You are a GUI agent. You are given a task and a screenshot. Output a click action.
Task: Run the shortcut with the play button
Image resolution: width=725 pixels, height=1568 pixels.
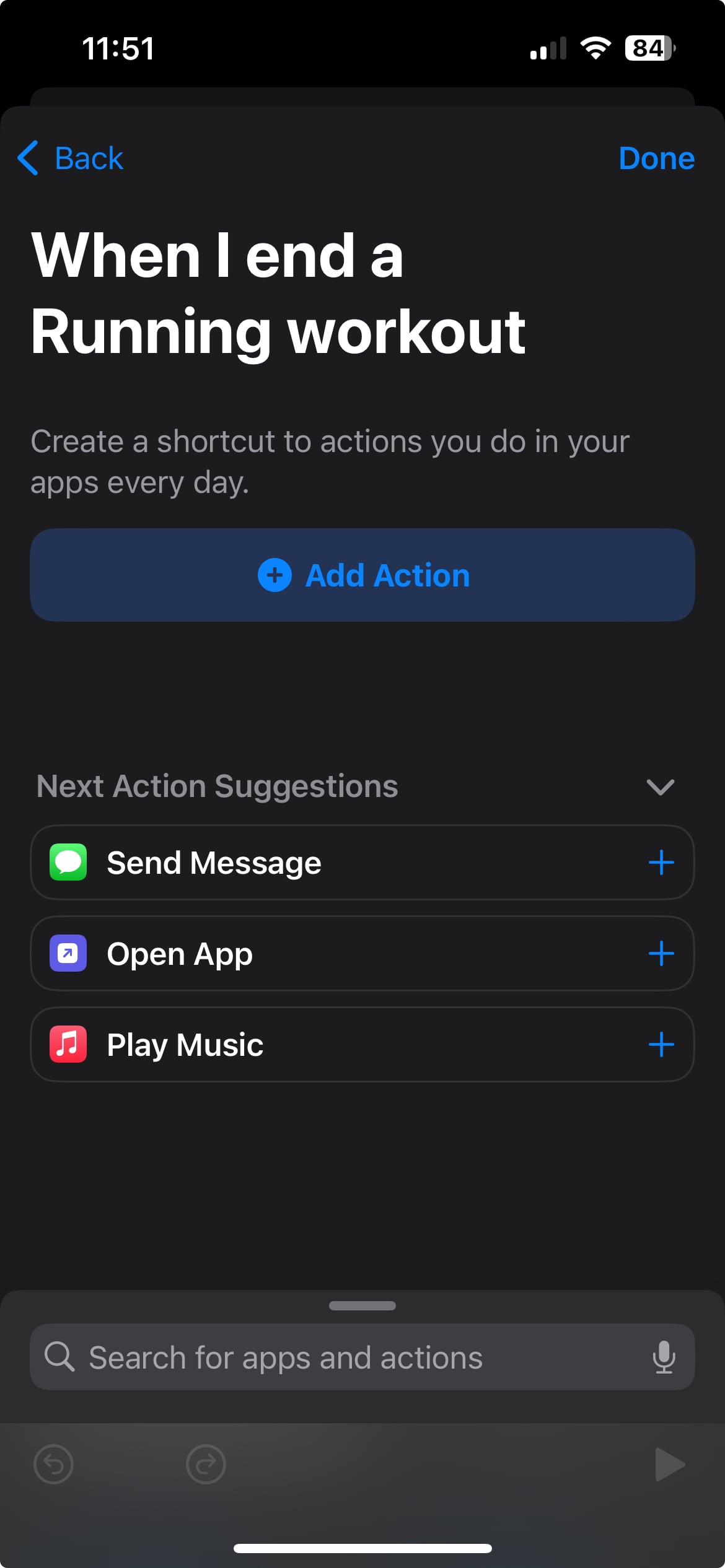coord(669,1465)
